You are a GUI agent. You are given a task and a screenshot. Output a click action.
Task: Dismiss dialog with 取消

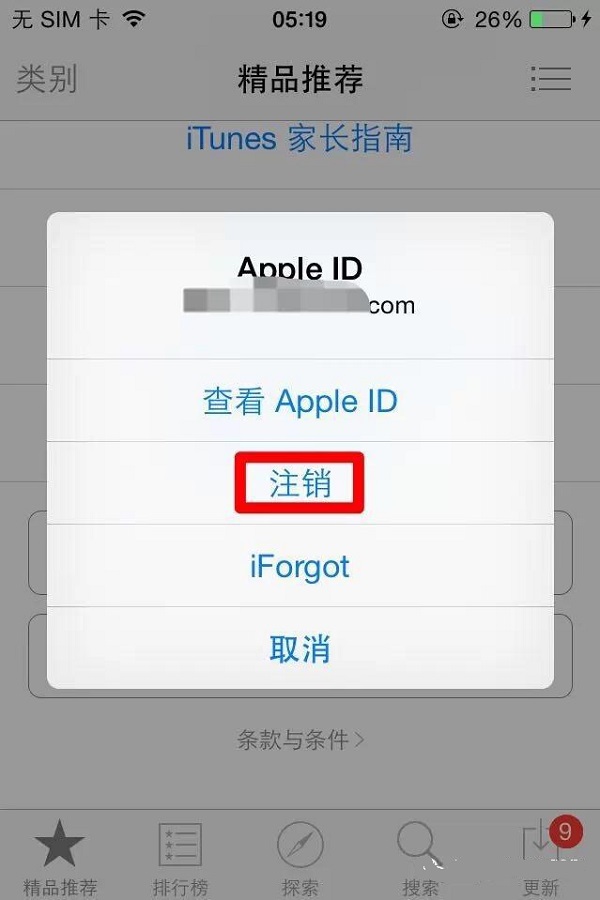tap(300, 649)
